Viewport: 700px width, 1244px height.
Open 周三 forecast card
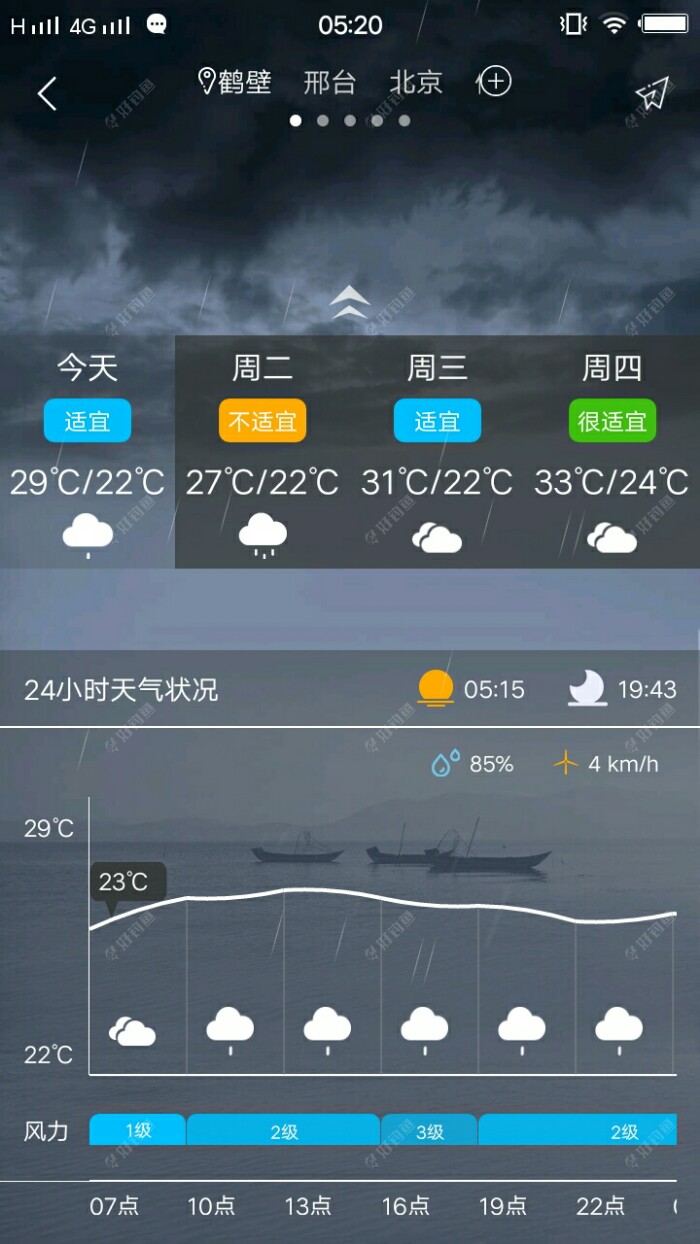tap(437, 452)
